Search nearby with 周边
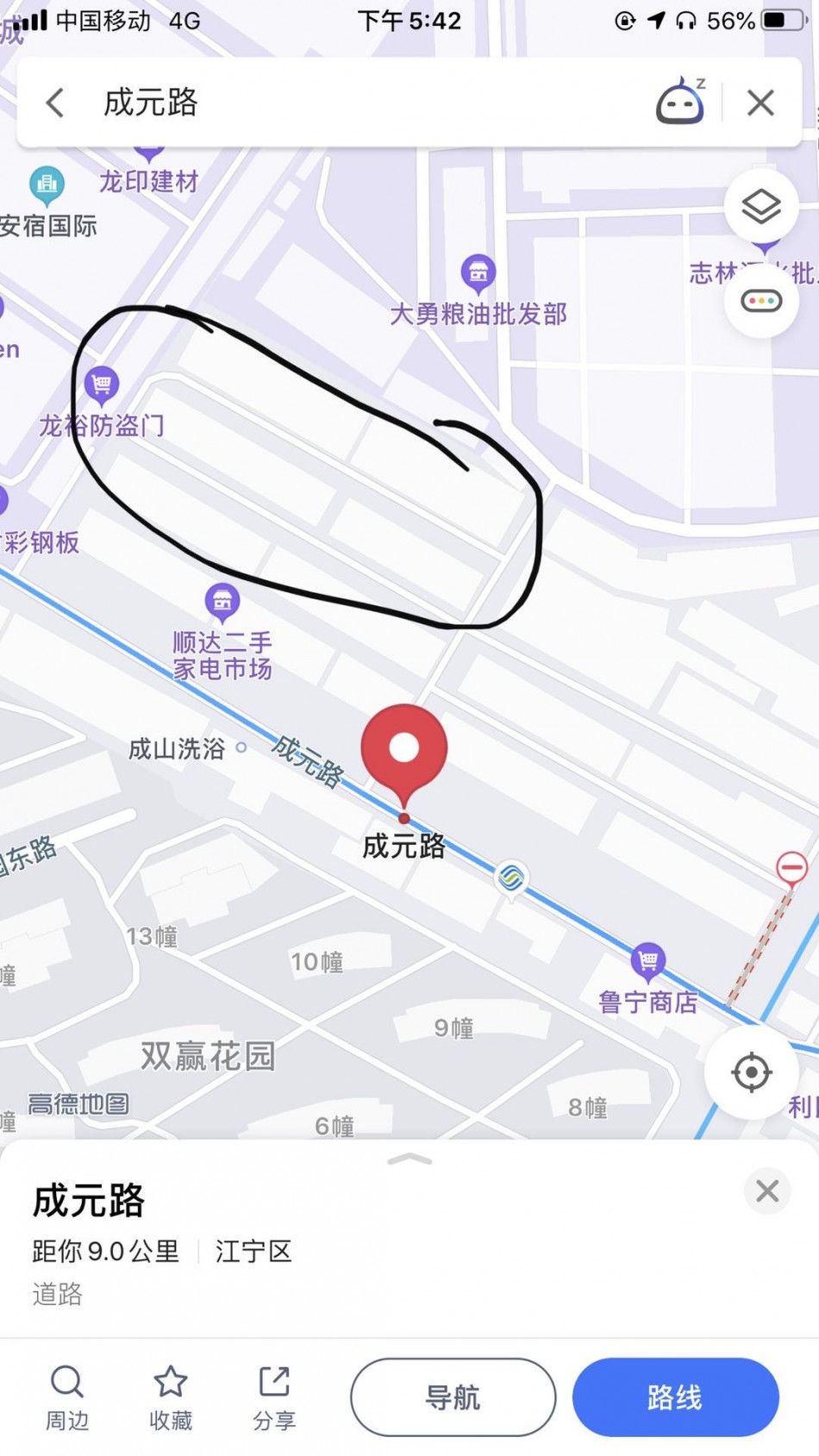Viewport: 819px width, 1456px height. (x=67, y=1397)
